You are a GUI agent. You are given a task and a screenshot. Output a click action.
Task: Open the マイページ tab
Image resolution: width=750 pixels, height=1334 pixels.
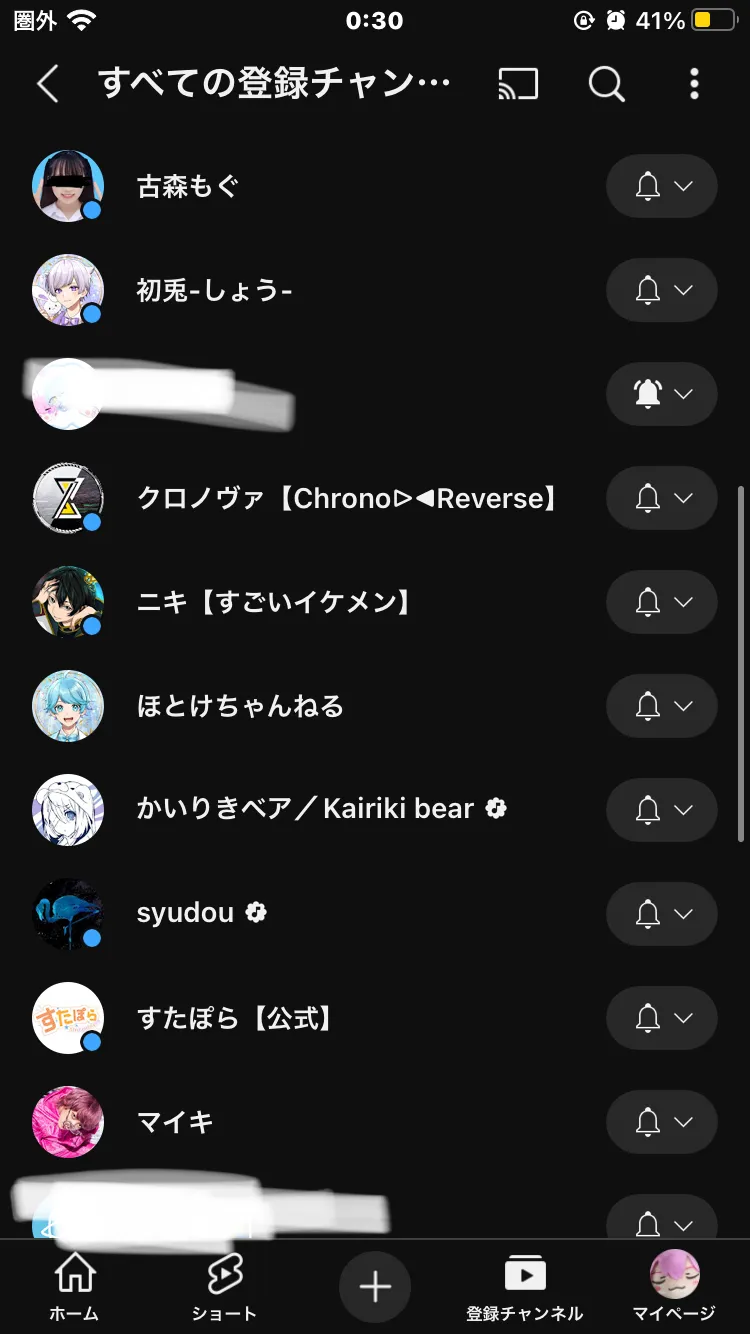pos(675,1288)
